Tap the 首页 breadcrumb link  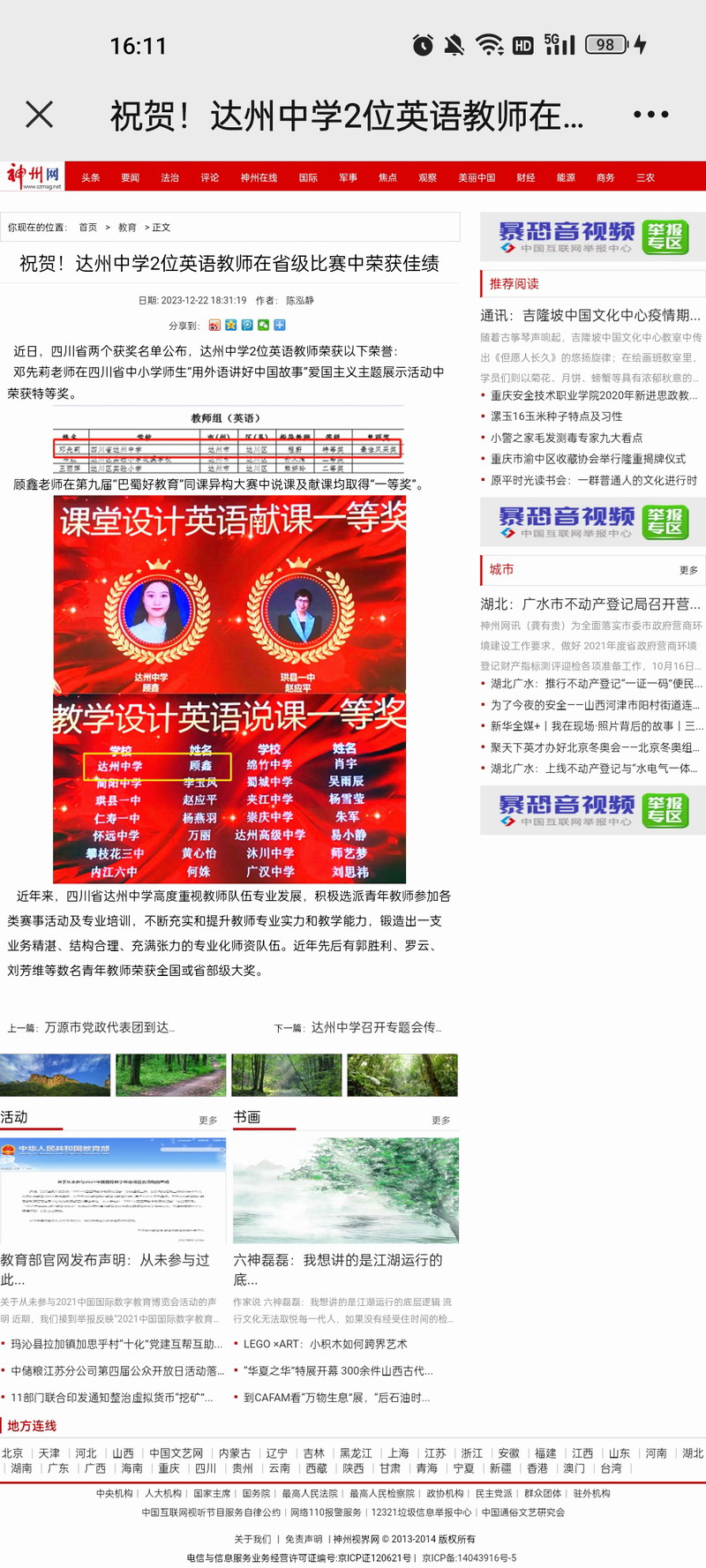[x=87, y=228]
